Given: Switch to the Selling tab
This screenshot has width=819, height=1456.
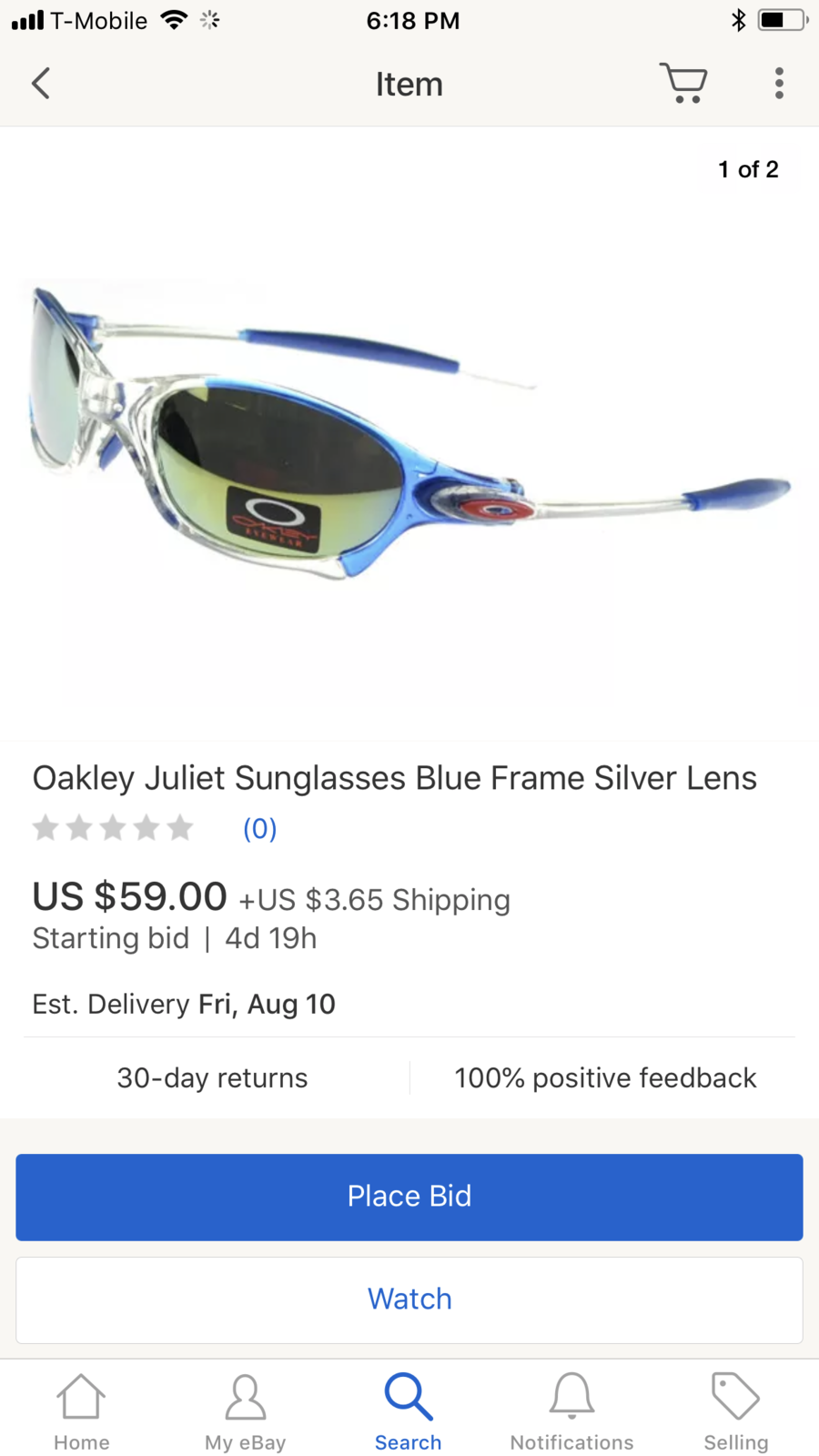Looking at the screenshot, I should click(735, 1412).
